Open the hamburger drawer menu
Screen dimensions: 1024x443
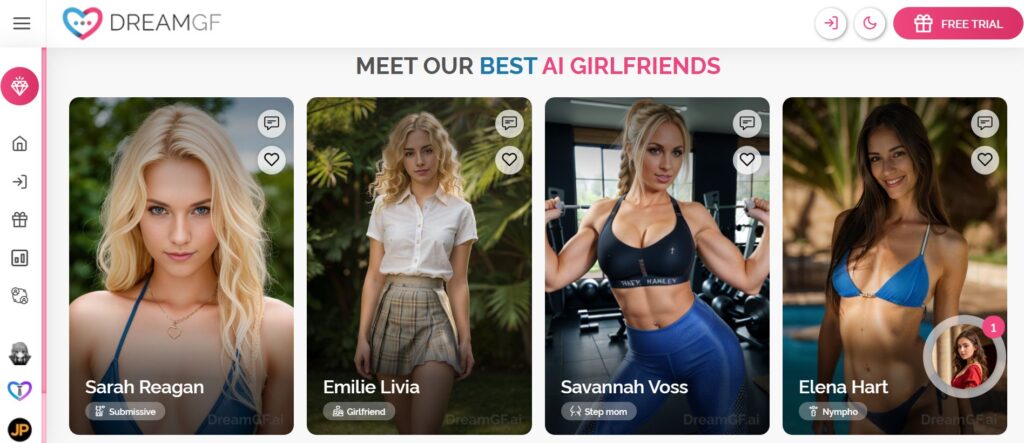pos(21,23)
